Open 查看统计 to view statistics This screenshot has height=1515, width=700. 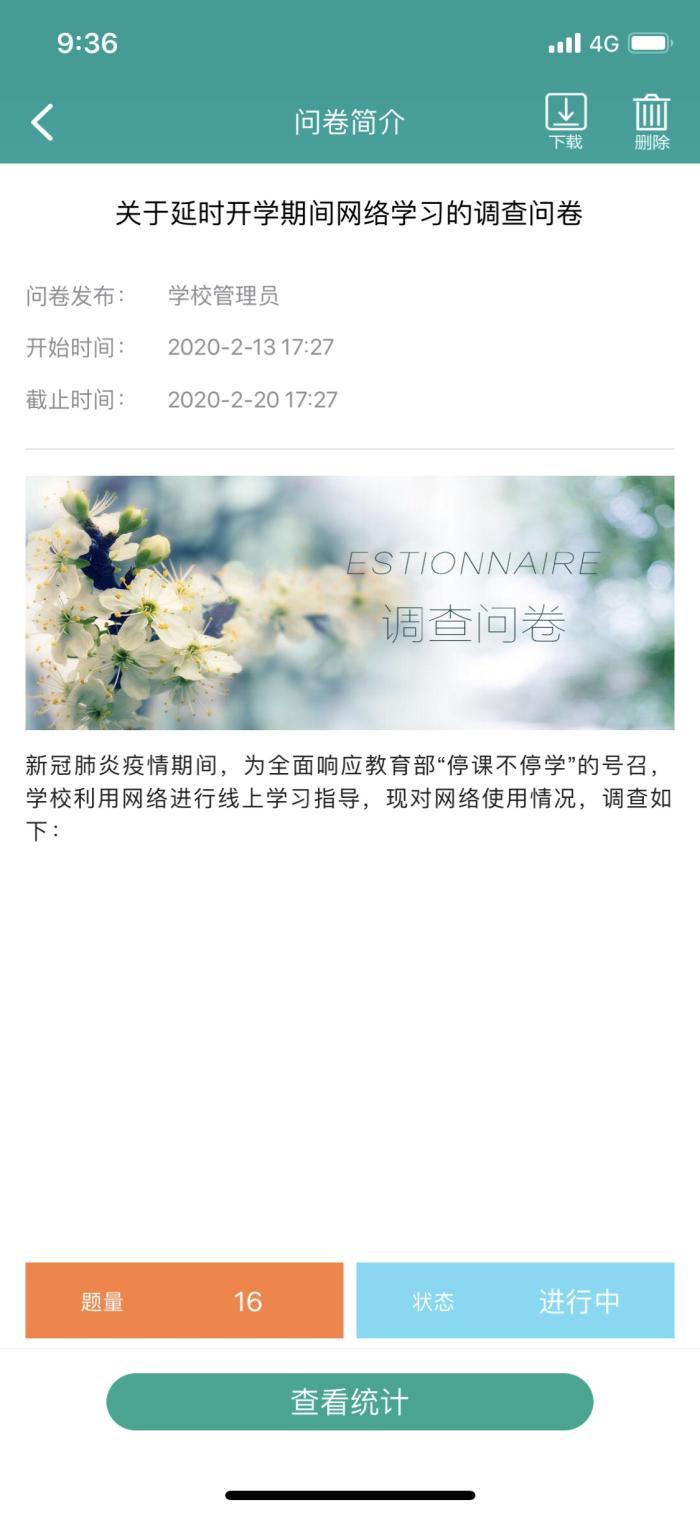tap(350, 1402)
